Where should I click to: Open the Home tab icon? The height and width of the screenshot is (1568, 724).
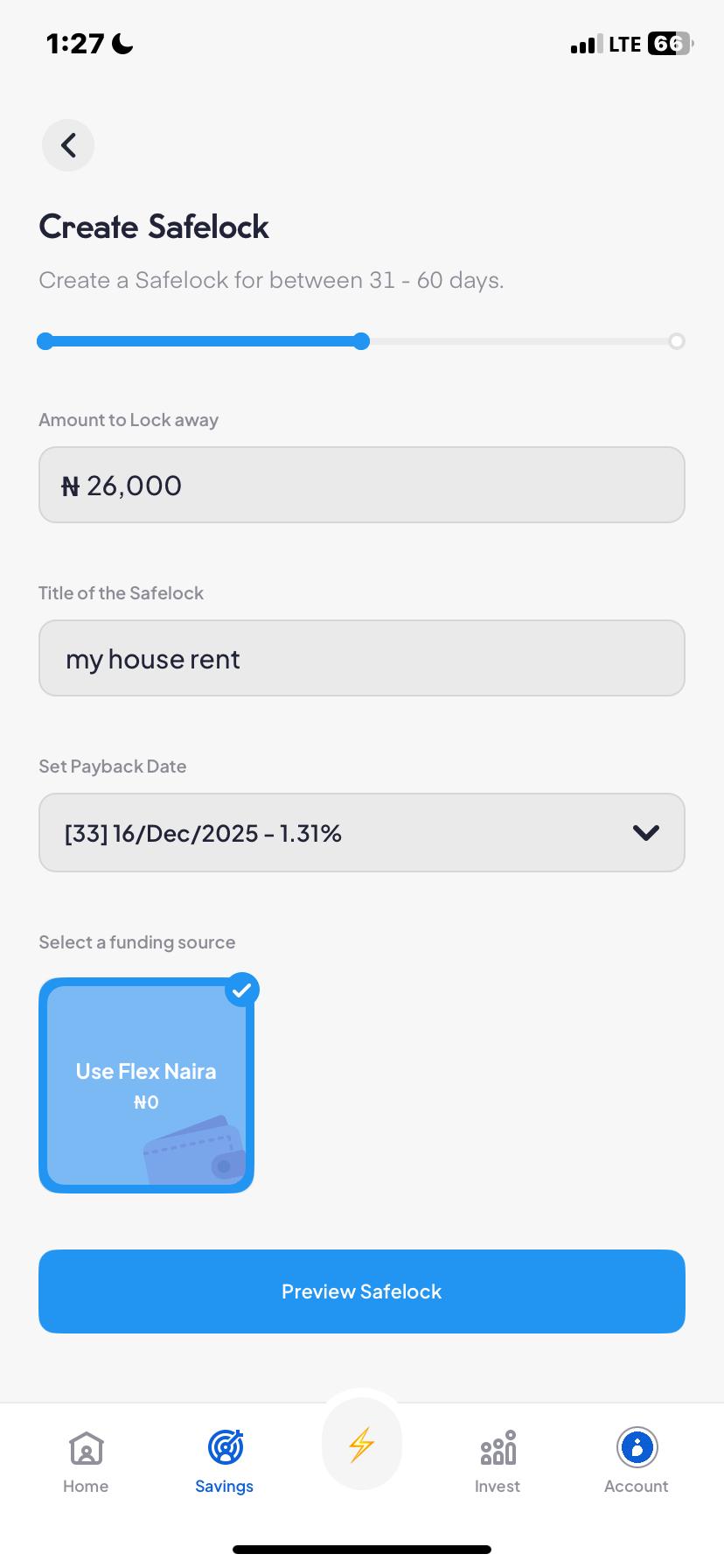(x=85, y=1448)
